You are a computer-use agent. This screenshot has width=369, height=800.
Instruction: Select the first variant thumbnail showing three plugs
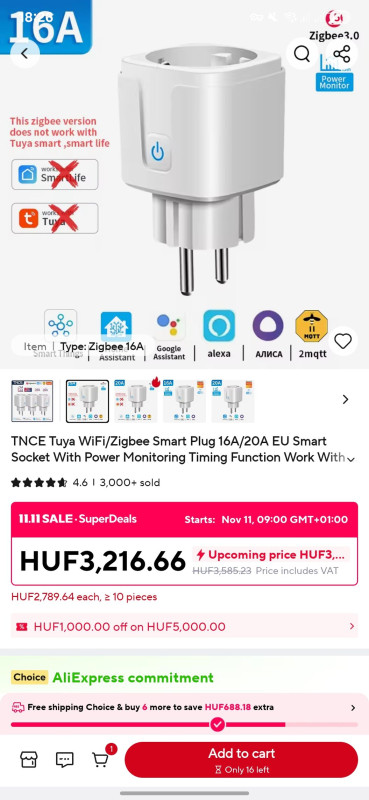point(32,401)
